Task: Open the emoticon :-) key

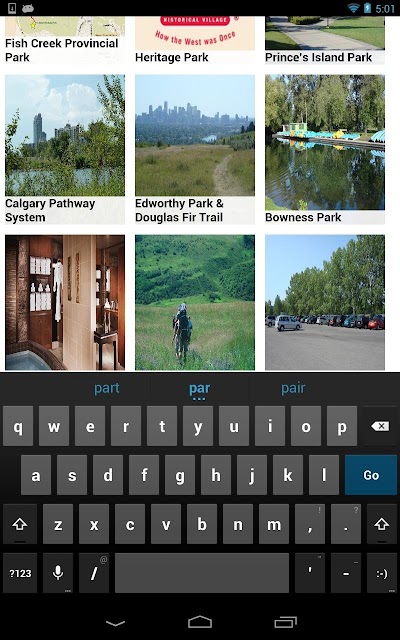Action: [x=382, y=573]
